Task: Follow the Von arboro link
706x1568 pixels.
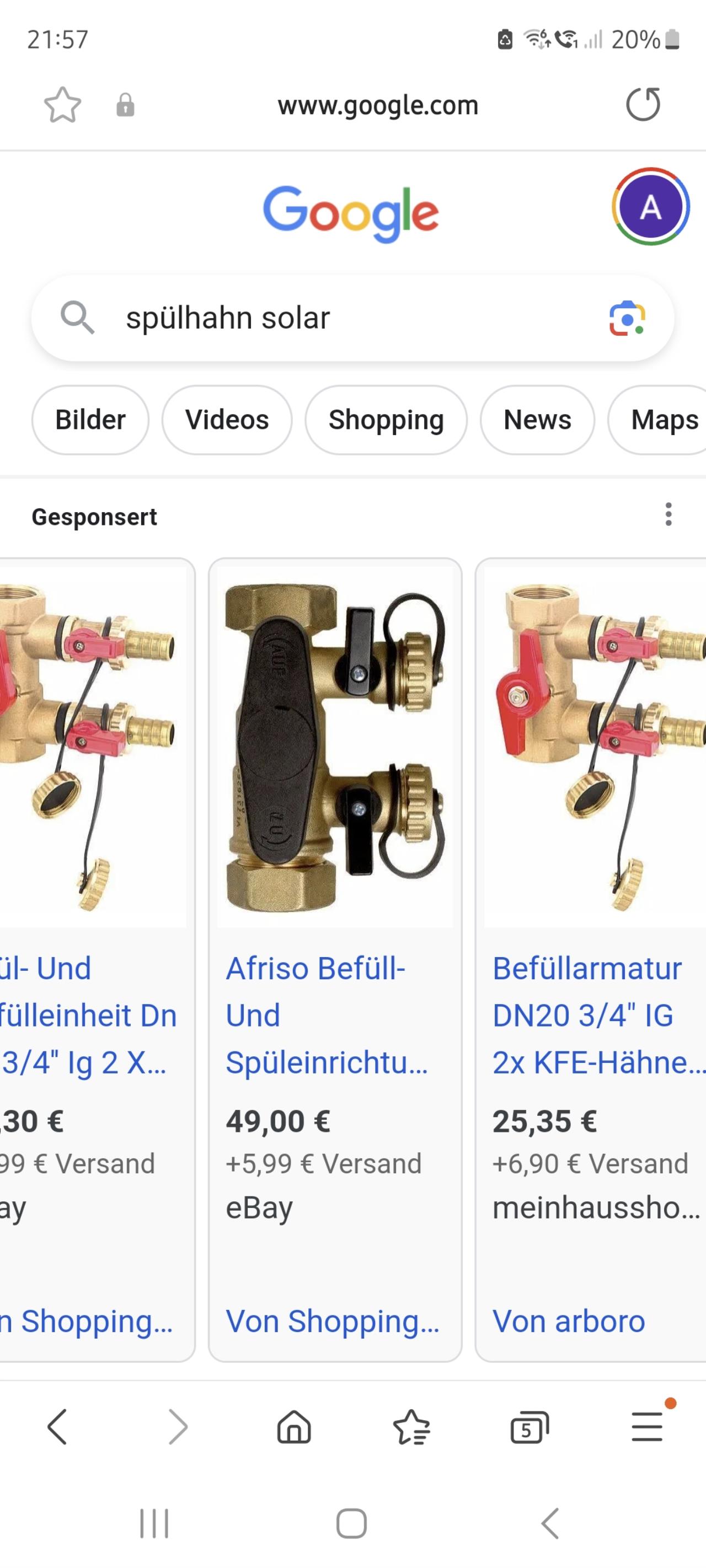Action: click(568, 1322)
